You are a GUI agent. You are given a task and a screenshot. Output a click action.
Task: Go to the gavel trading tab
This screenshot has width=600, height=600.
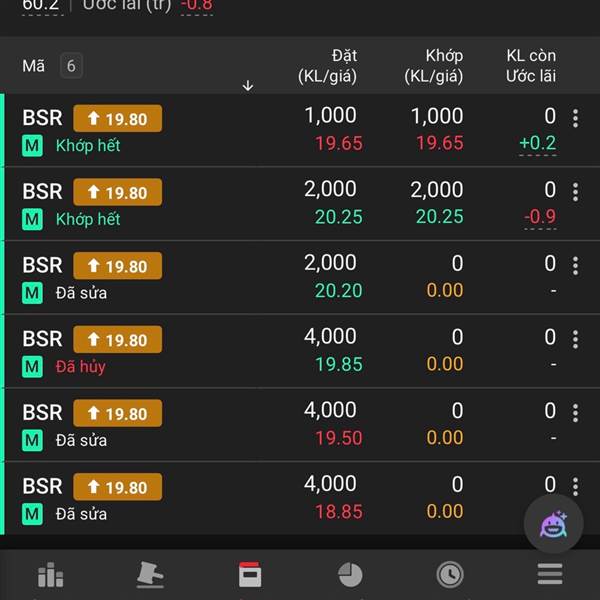tap(150, 574)
